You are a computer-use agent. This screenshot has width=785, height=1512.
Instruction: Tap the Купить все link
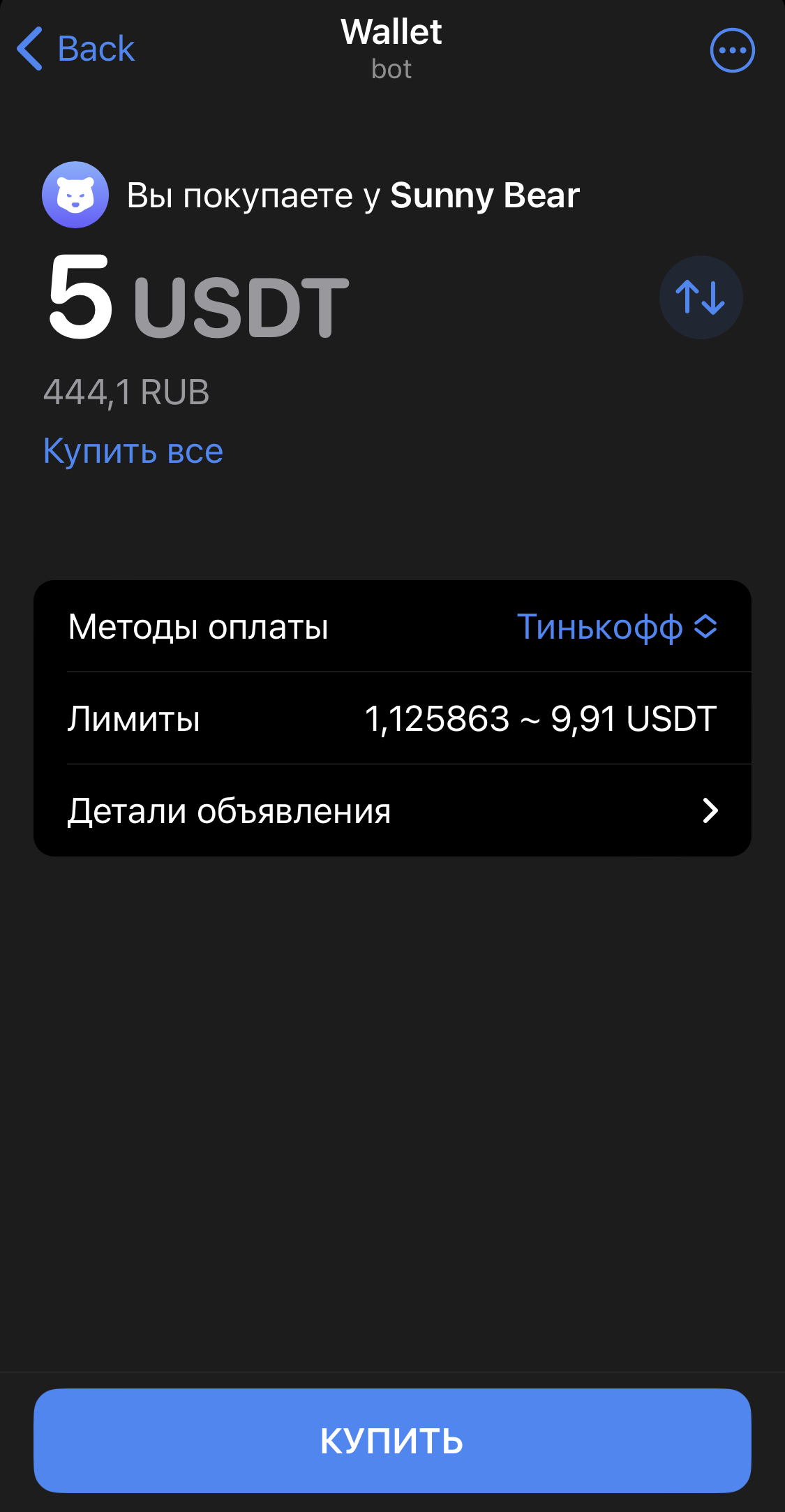133,451
